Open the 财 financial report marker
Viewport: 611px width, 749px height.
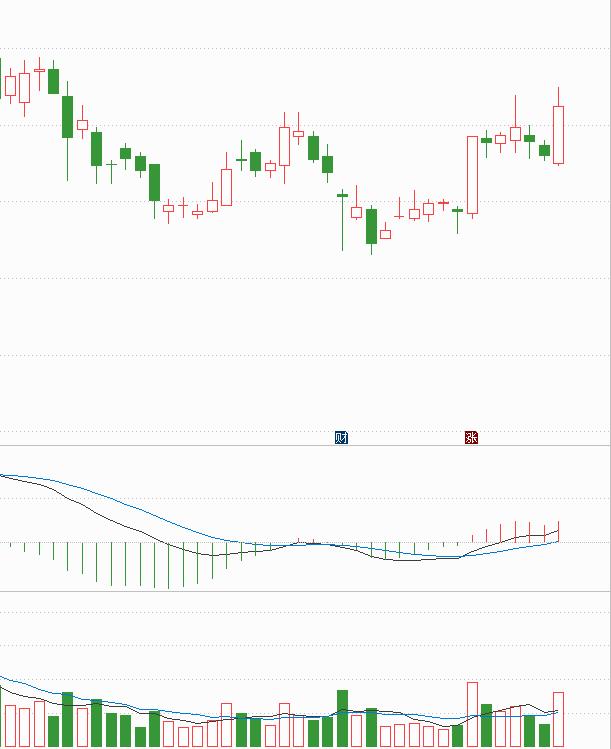[341, 437]
